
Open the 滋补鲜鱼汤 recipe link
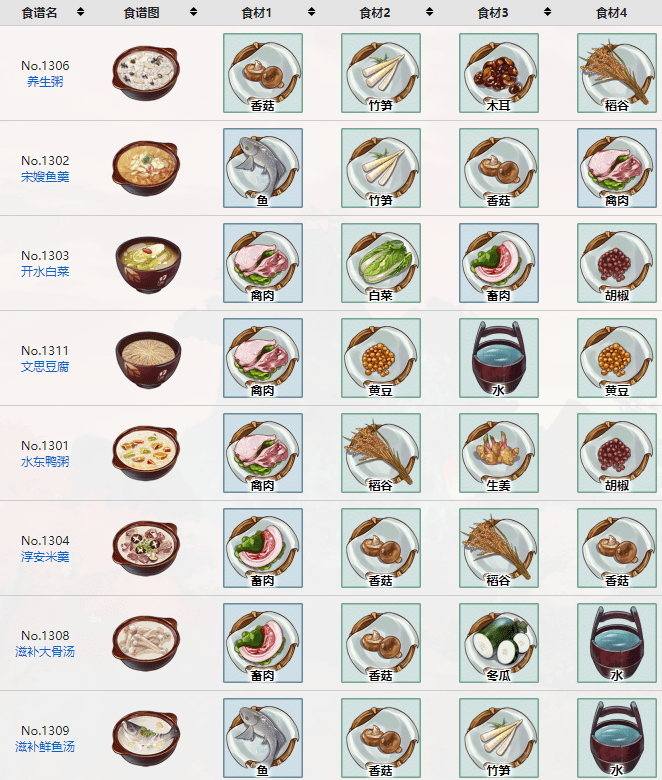click(45, 747)
